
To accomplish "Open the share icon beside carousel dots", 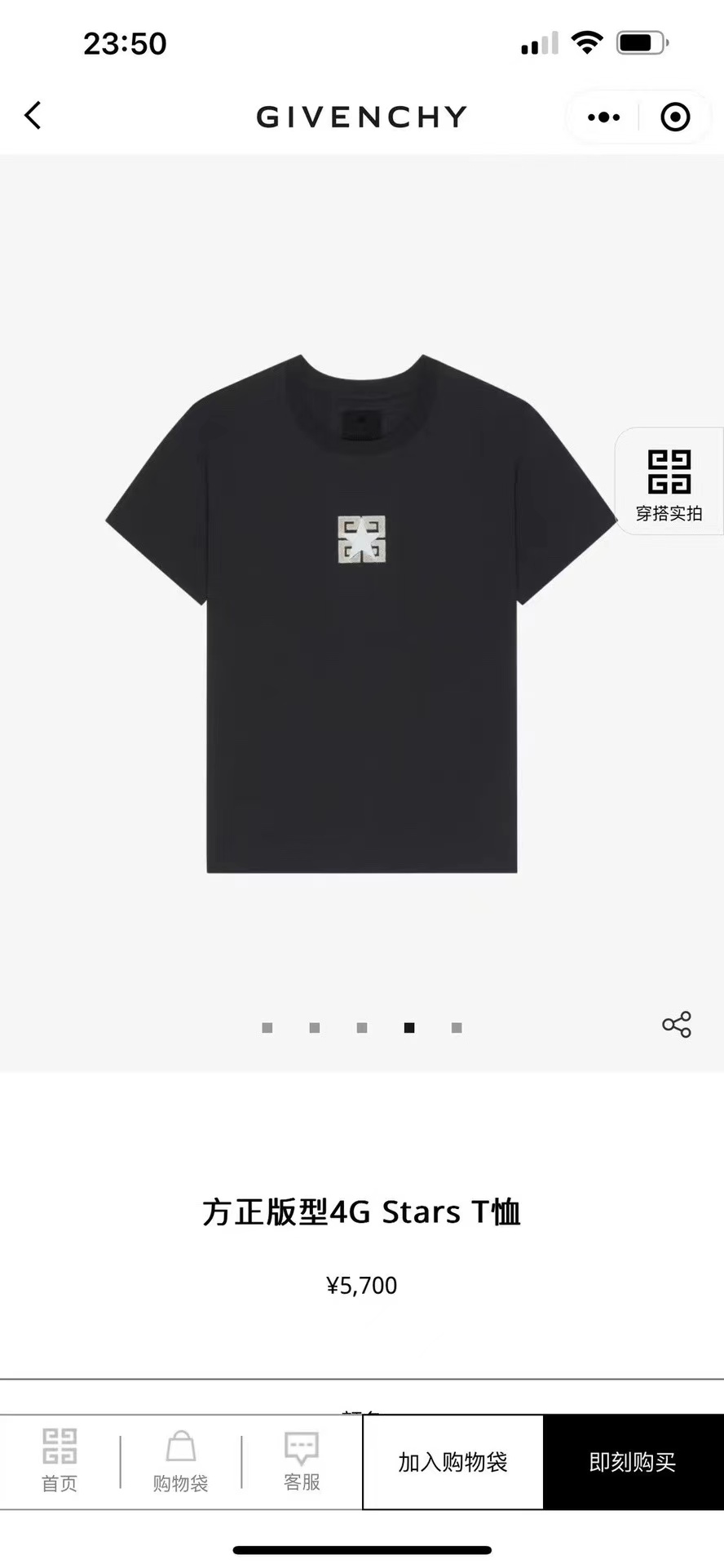I will 678,1025.
